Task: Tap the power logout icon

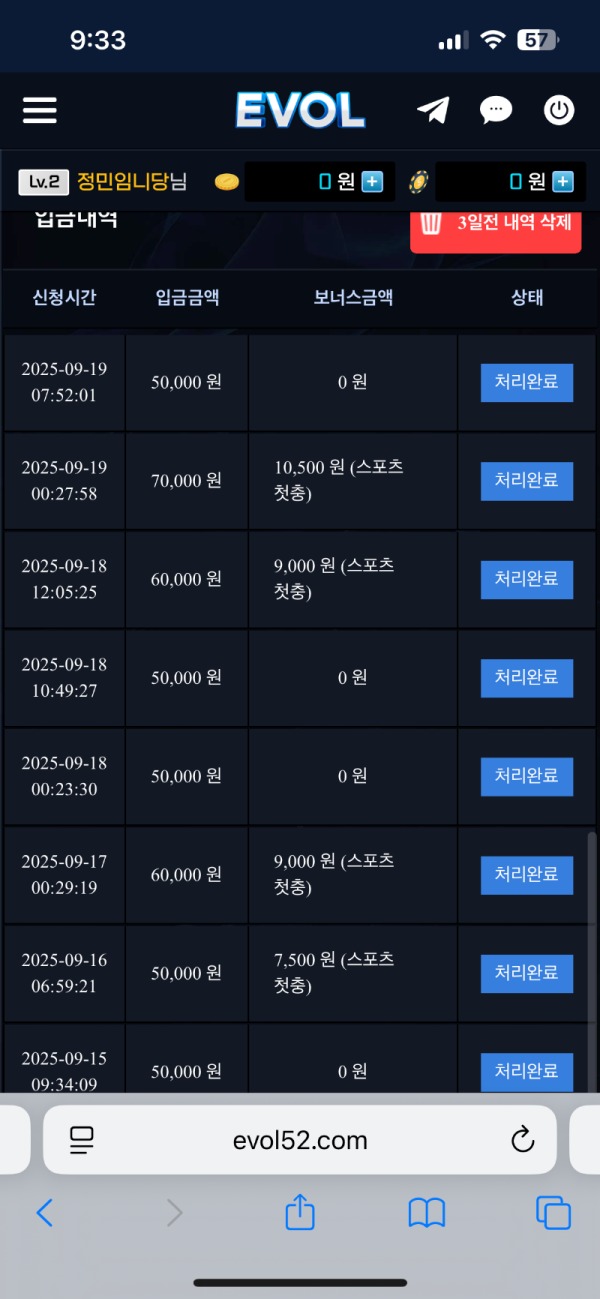Action: pyautogui.click(x=559, y=110)
